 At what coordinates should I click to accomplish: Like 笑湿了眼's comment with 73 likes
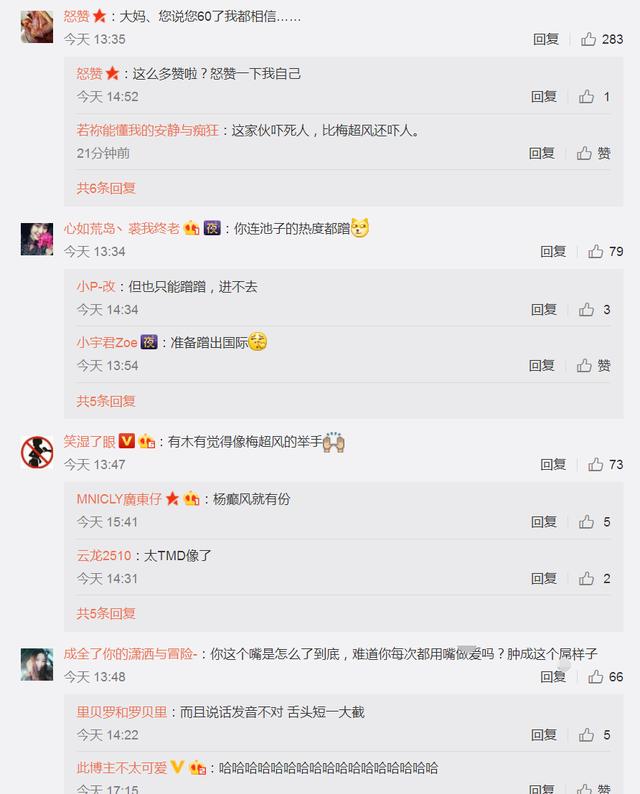point(595,464)
